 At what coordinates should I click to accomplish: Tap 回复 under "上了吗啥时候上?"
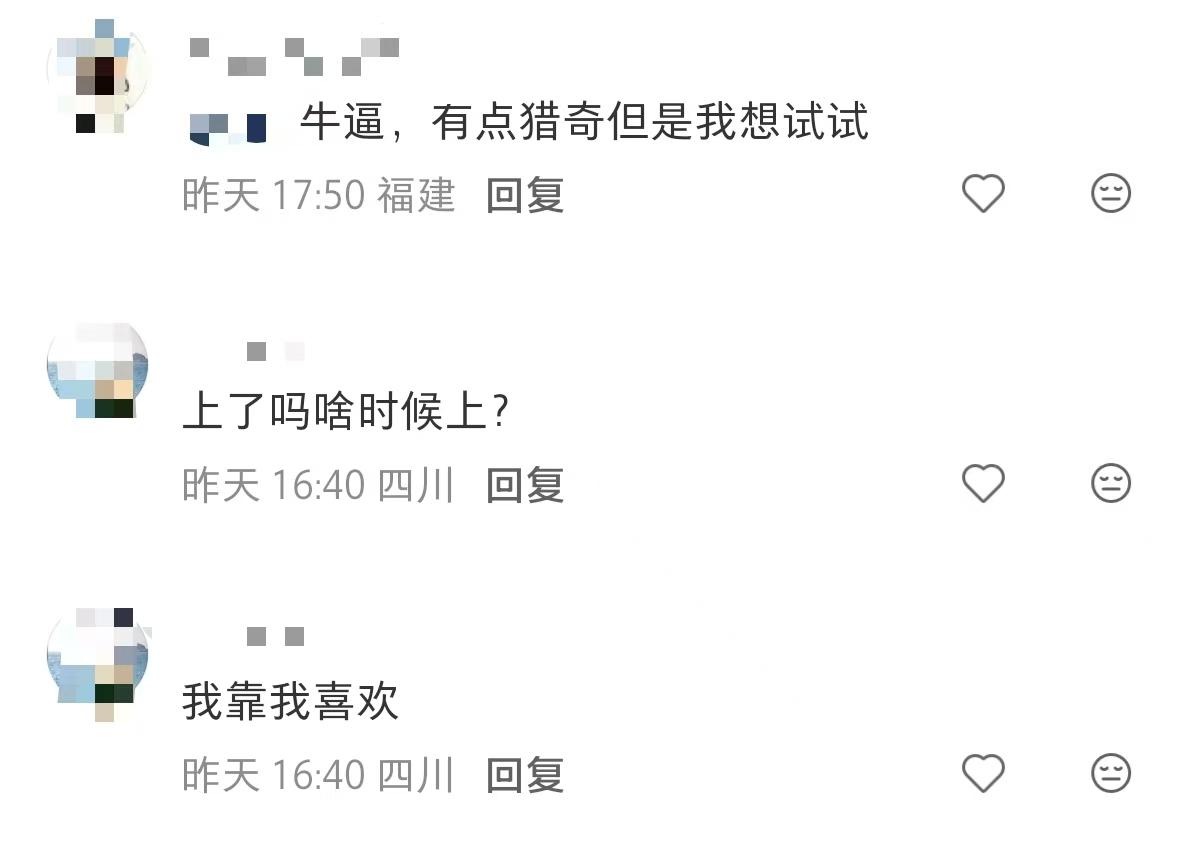tap(525, 485)
